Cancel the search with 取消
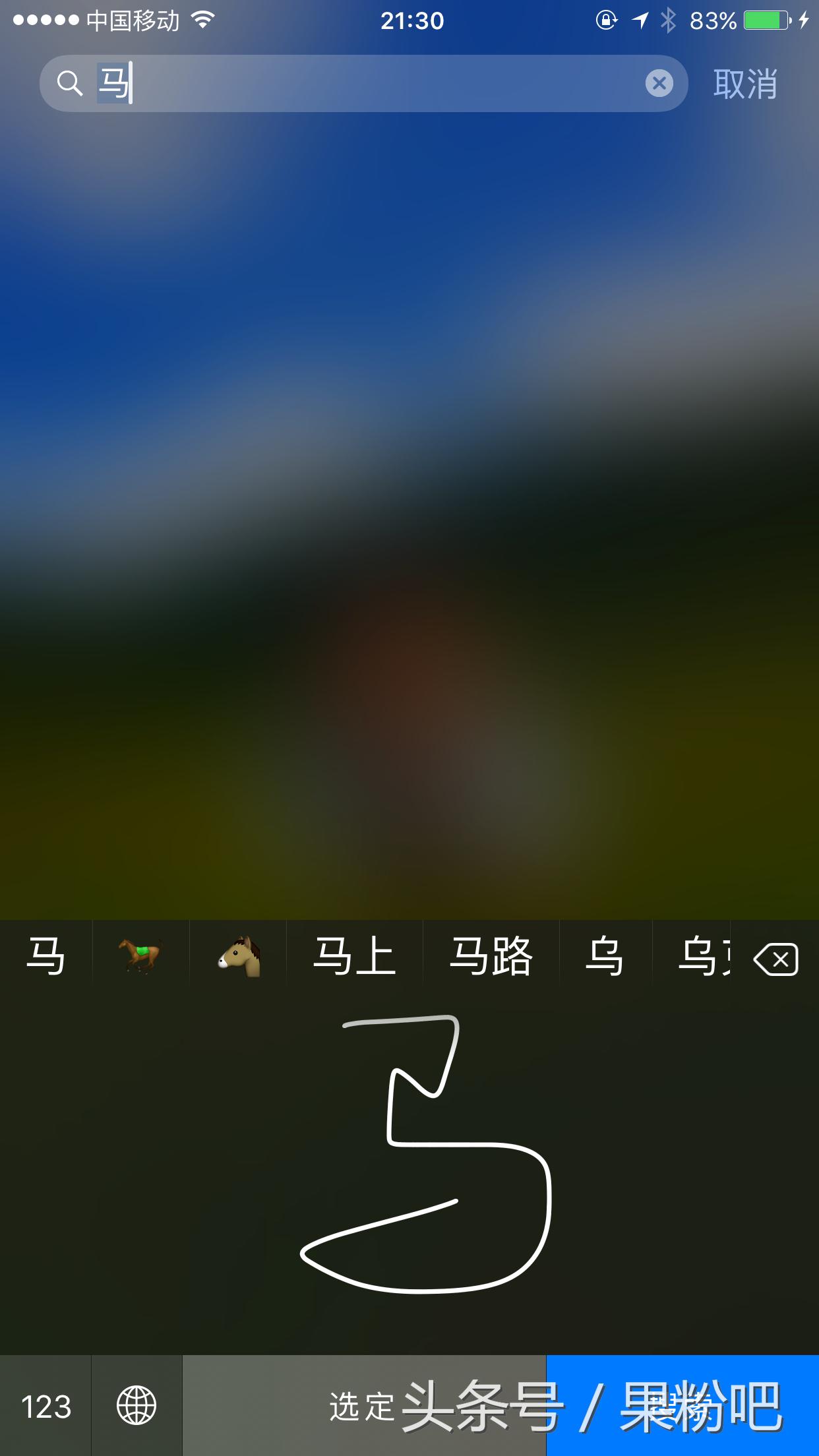 [x=745, y=84]
